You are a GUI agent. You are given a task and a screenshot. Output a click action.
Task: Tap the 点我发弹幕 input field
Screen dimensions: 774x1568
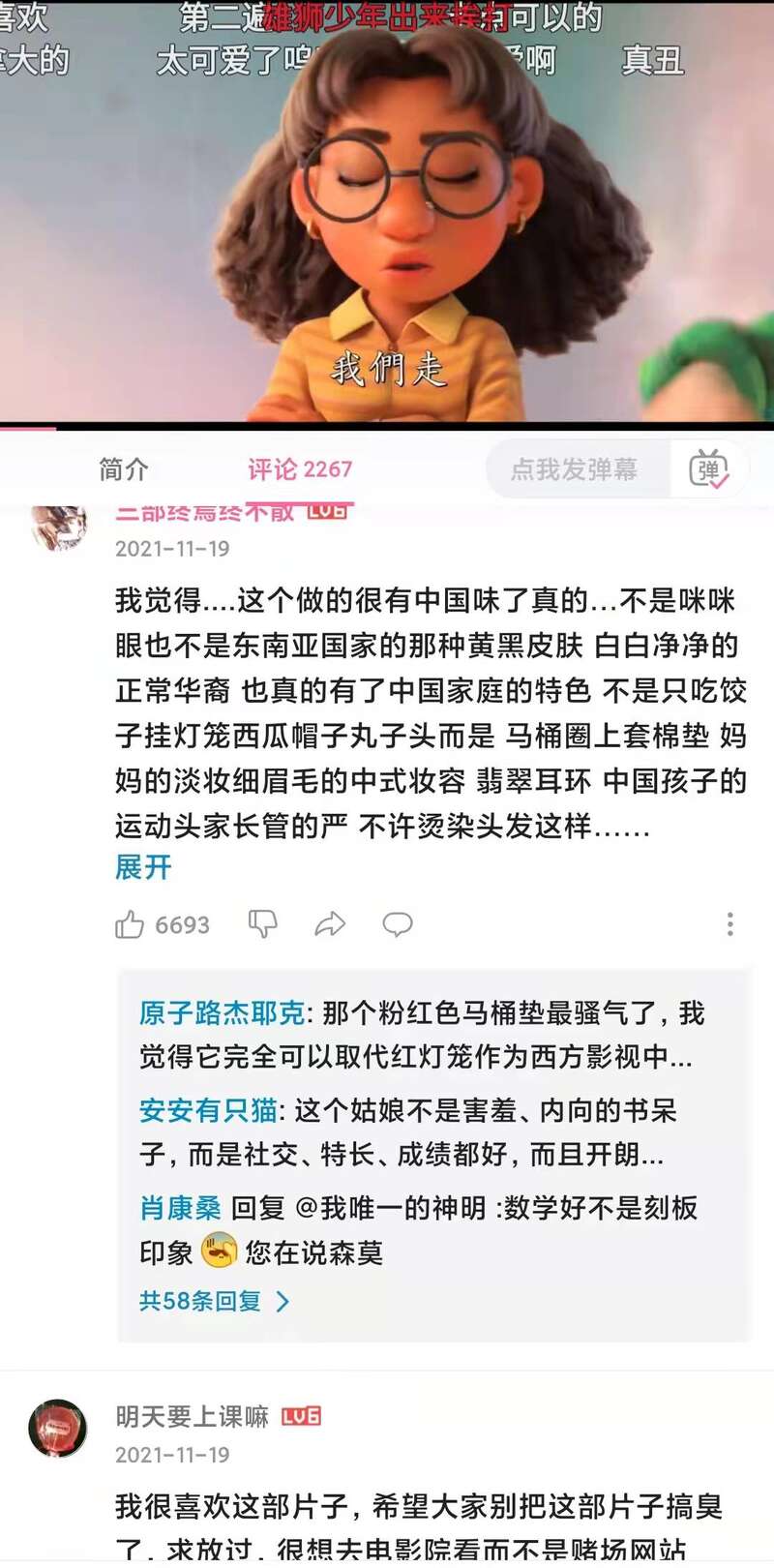[575, 469]
